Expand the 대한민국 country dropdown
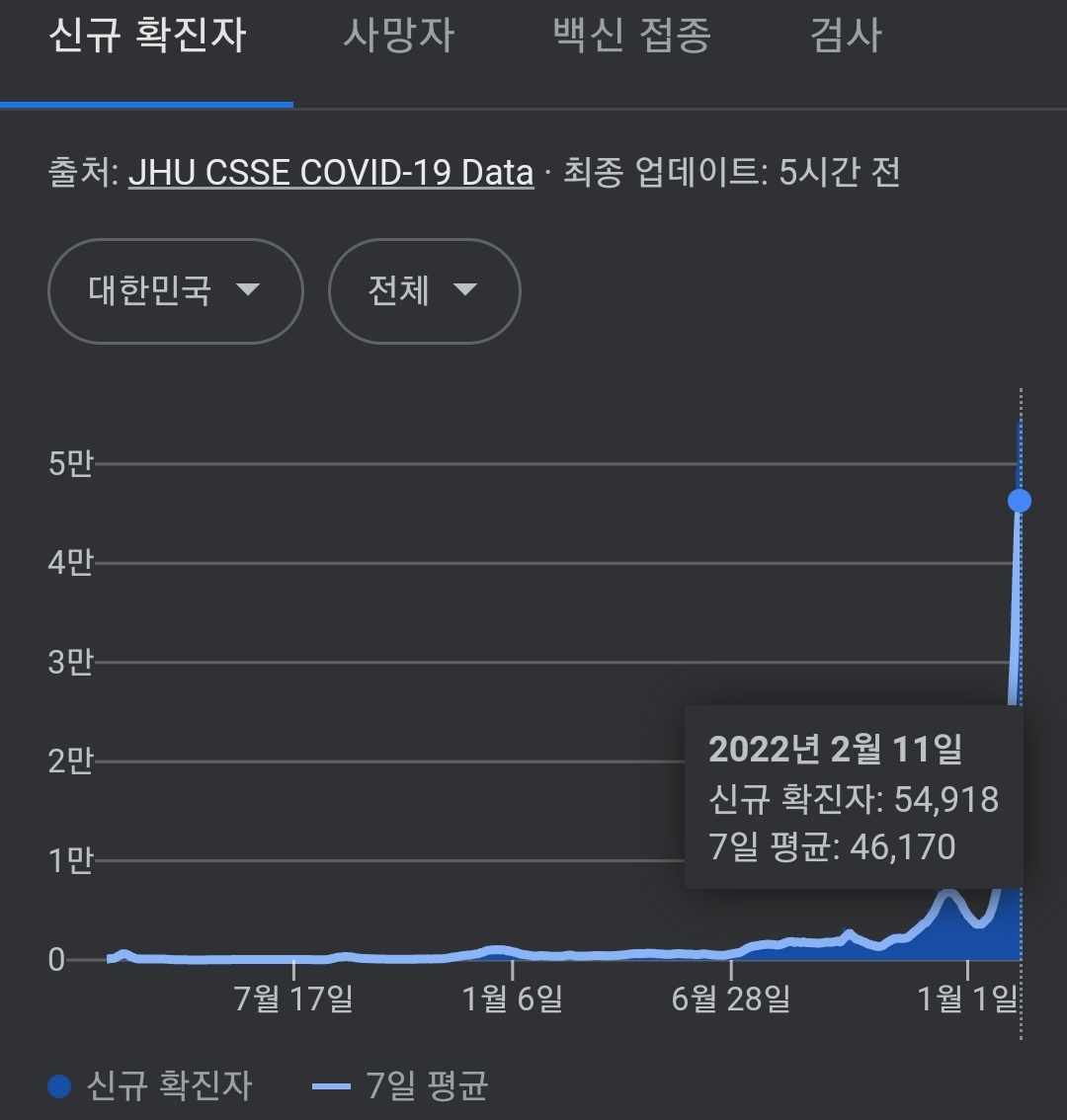This screenshot has width=1067, height=1120. coord(176,290)
